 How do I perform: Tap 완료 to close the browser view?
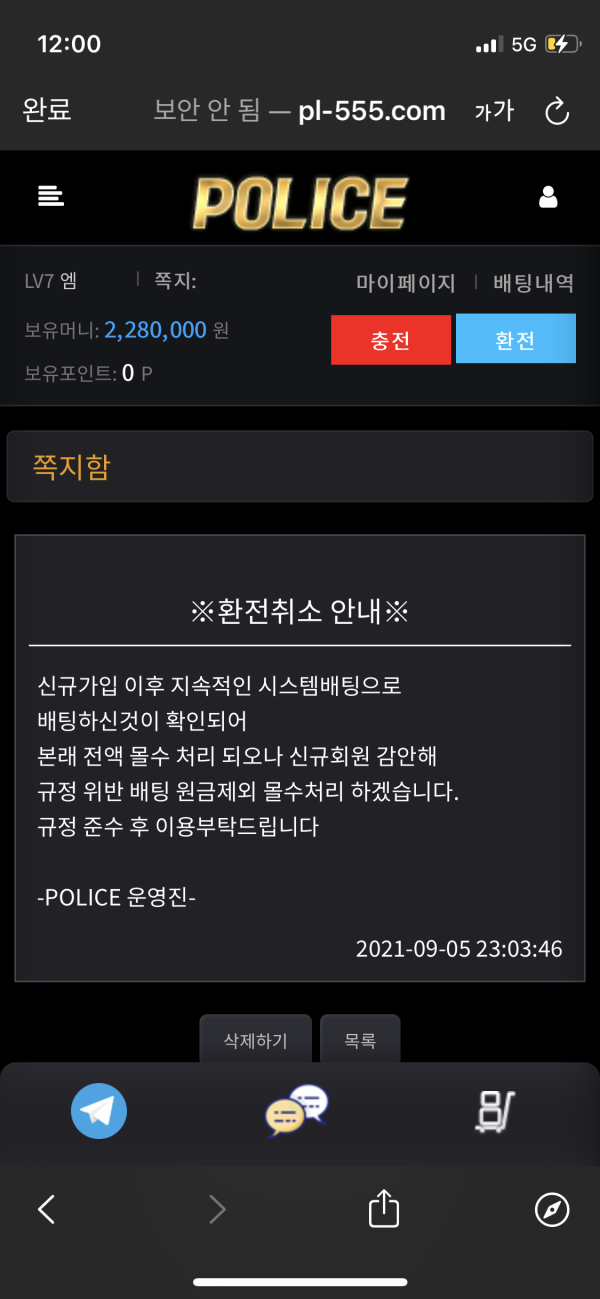(x=47, y=110)
